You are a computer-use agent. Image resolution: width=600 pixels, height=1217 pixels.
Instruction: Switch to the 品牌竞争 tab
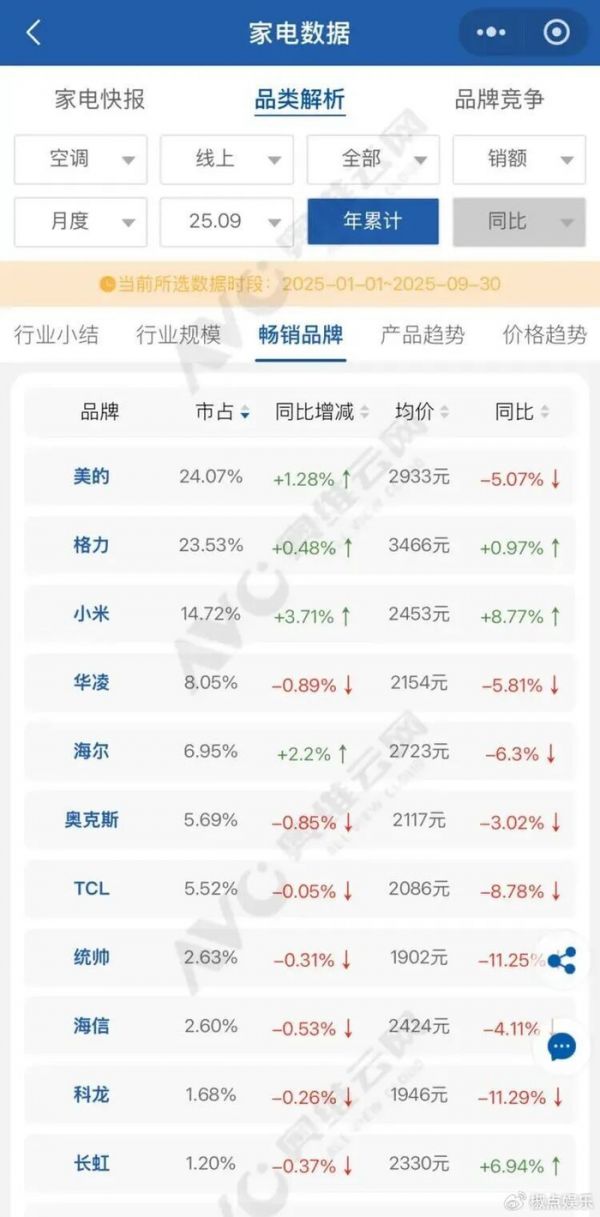pos(499,99)
